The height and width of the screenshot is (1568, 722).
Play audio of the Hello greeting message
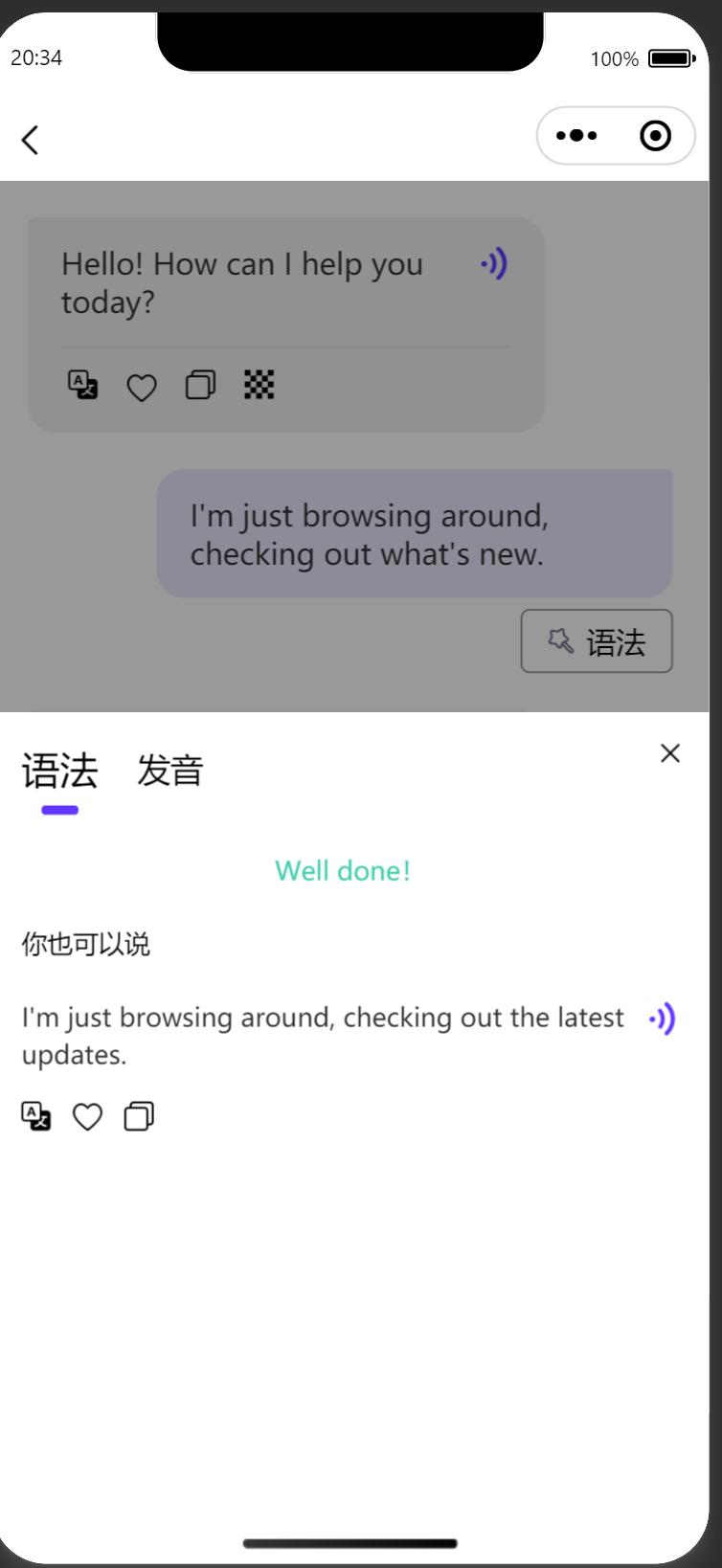[494, 263]
